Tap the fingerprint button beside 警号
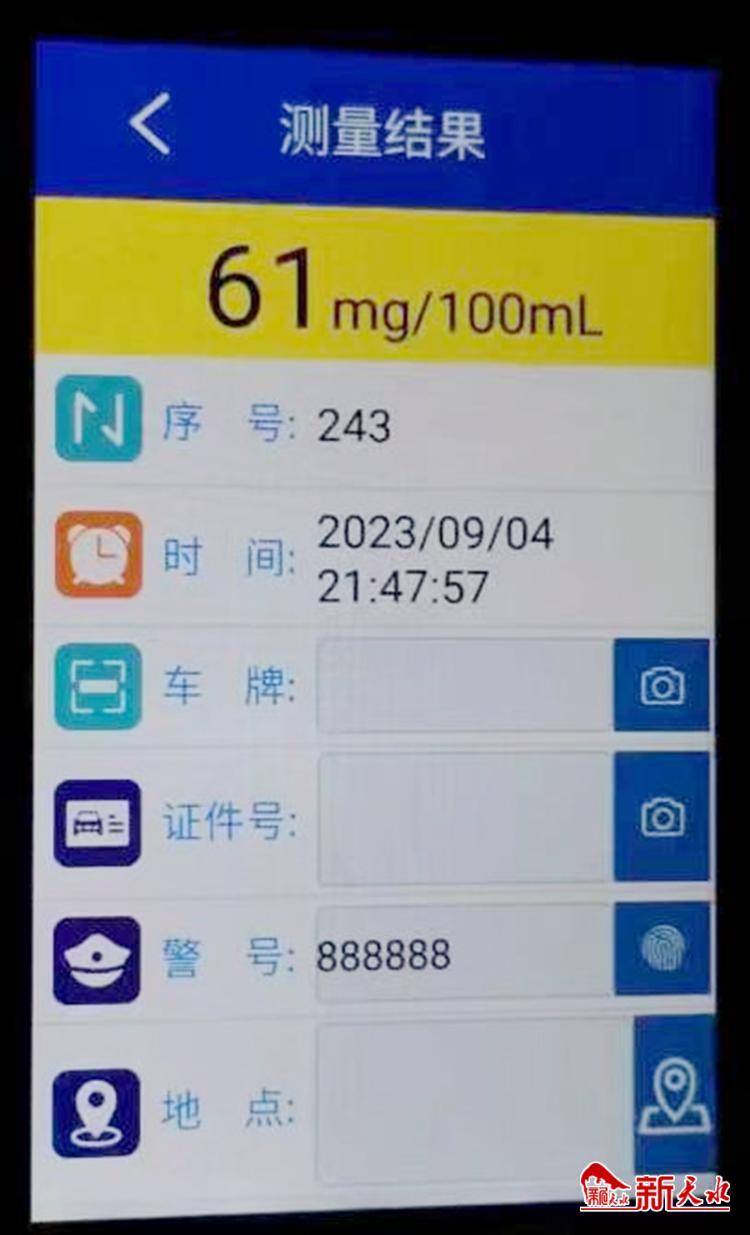Image resolution: width=750 pixels, height=1235 pixels. click(662, 948)
